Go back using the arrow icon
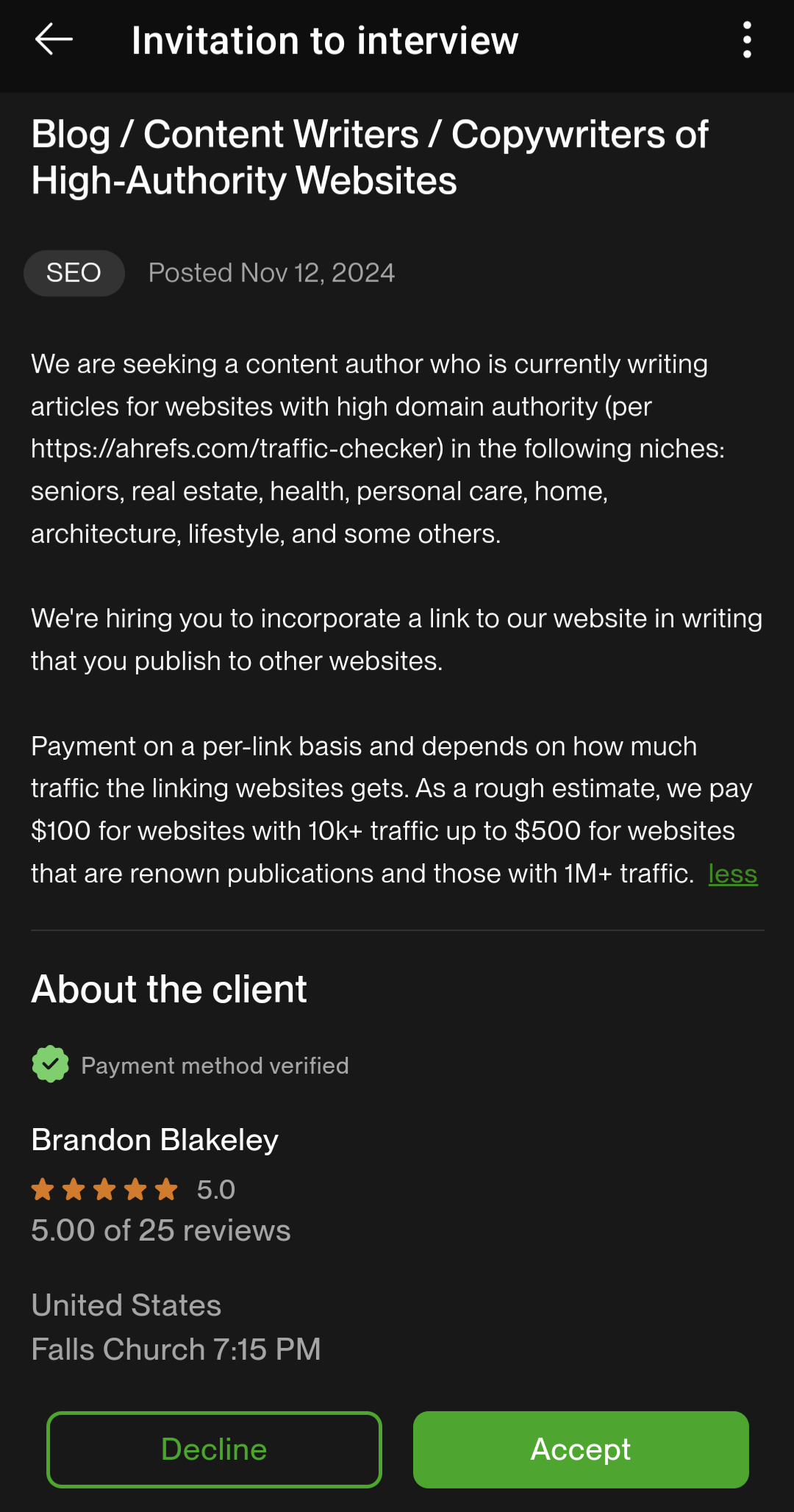794x1512 pixels. [x=54, y=39]
